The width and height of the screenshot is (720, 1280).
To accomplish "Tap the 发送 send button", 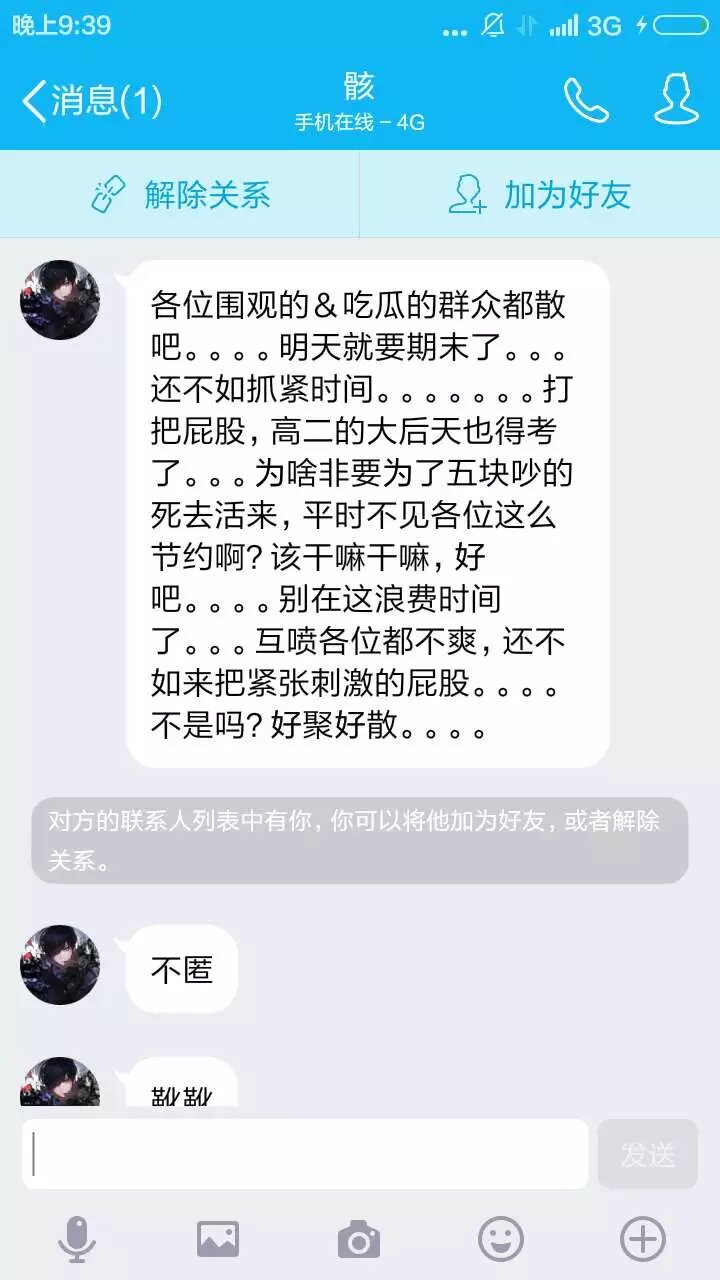I will click(x=648, y=1154).
